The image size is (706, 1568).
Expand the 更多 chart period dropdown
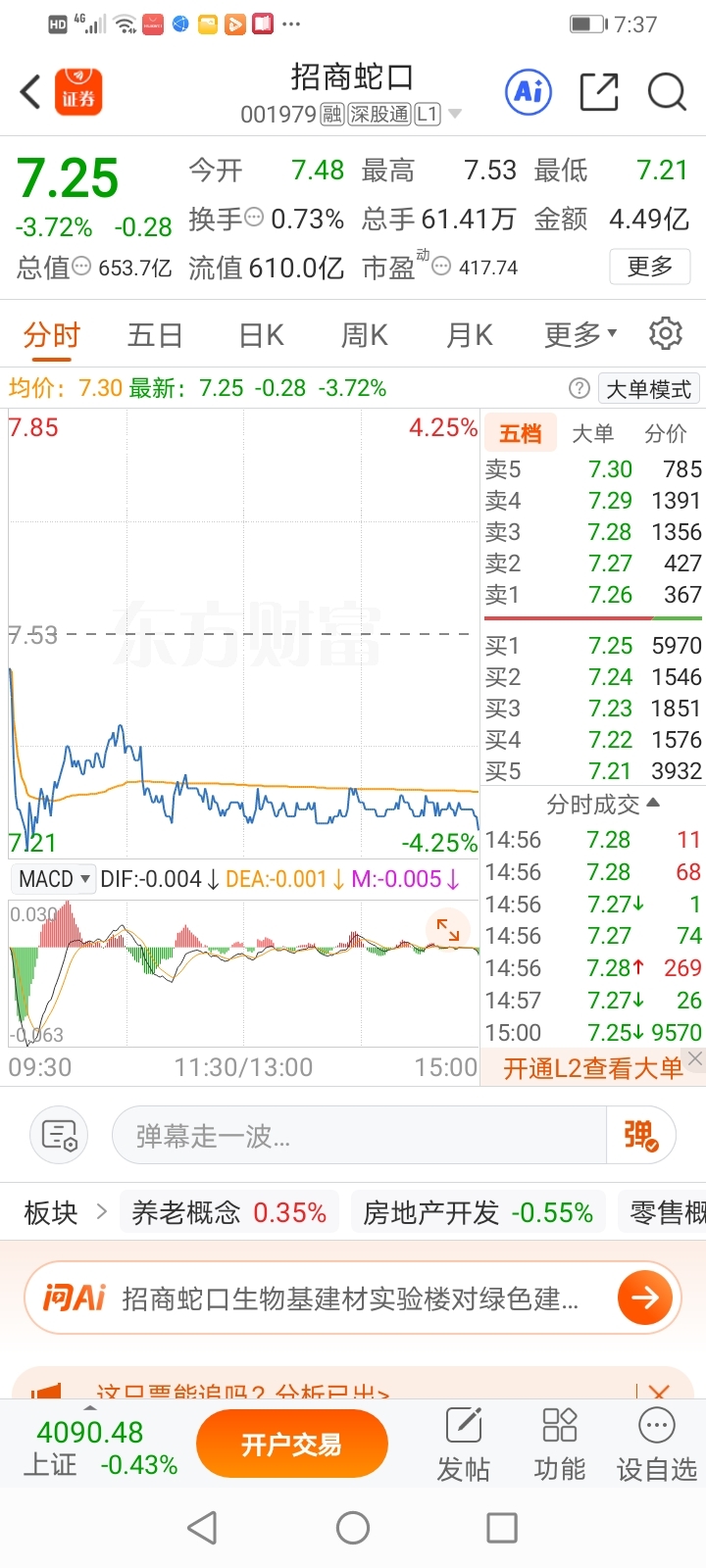[580, 335]
